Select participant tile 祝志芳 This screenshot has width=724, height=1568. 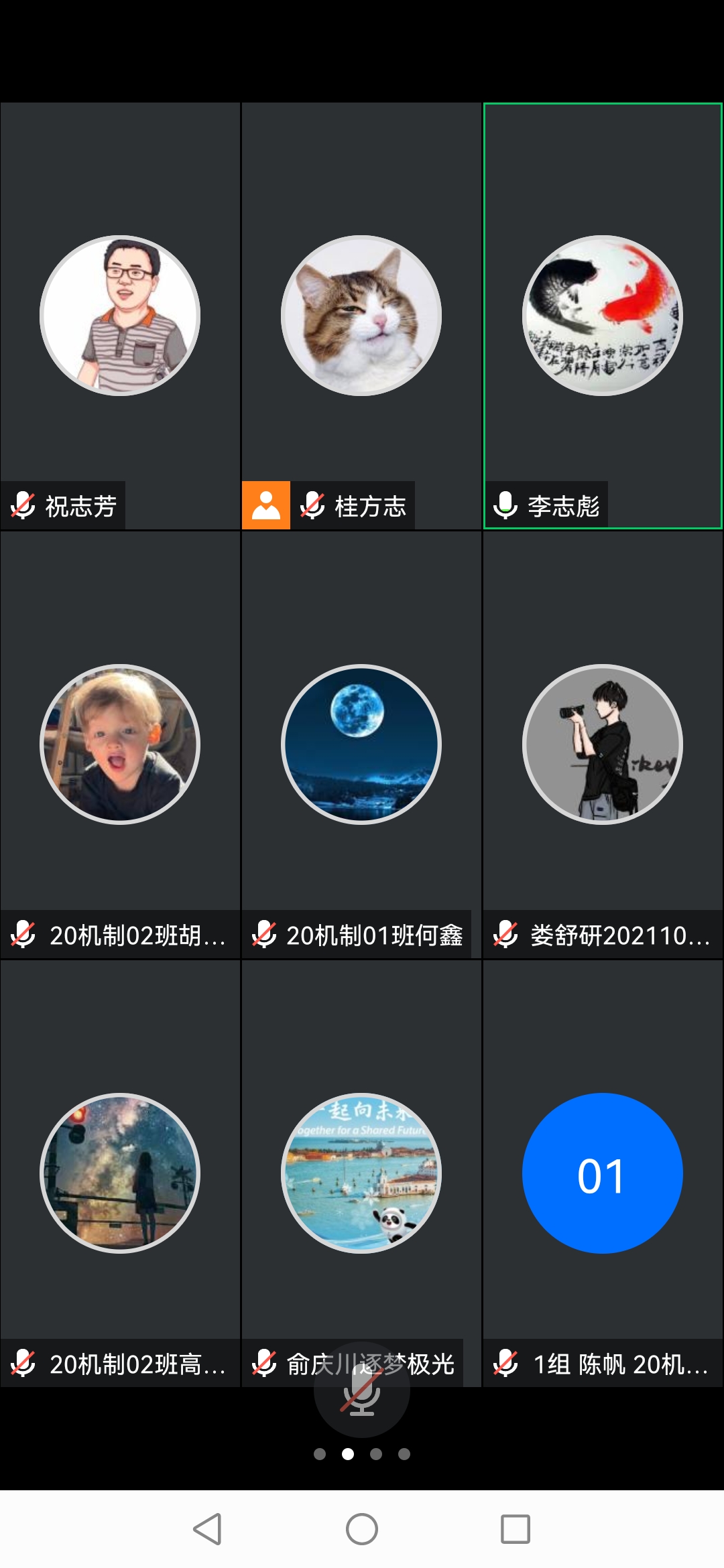pyautogui.click(x=120, y=316)
